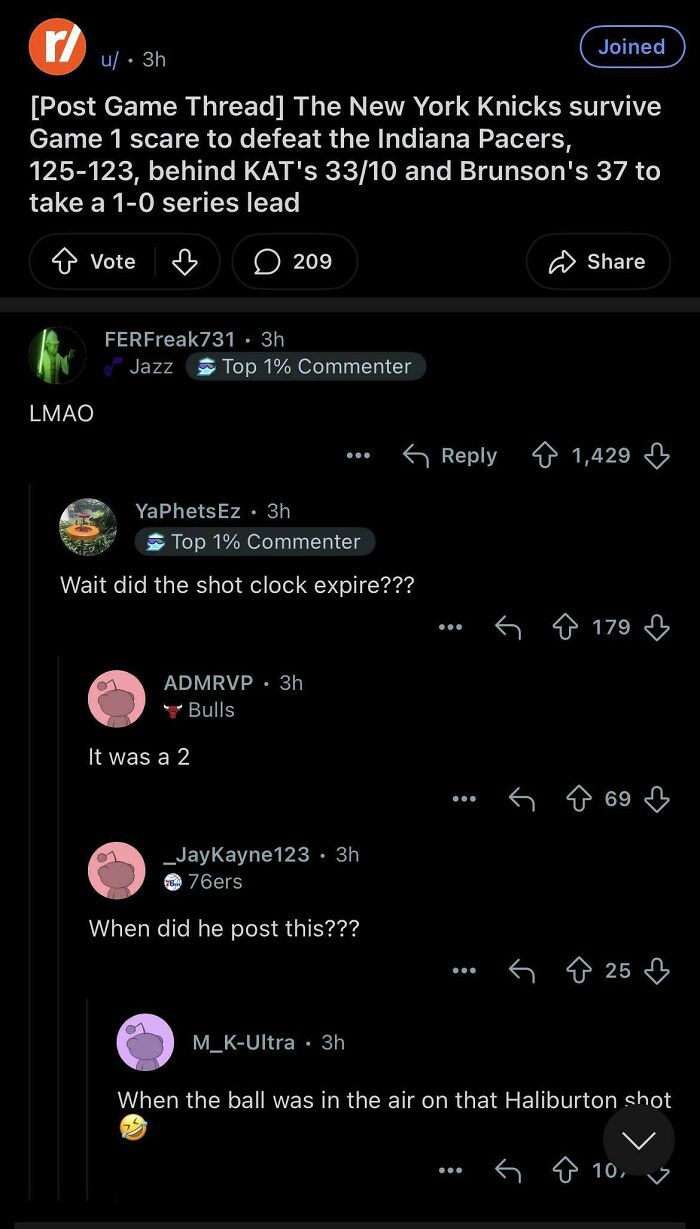Open the 209 comments button

(294, 262)
